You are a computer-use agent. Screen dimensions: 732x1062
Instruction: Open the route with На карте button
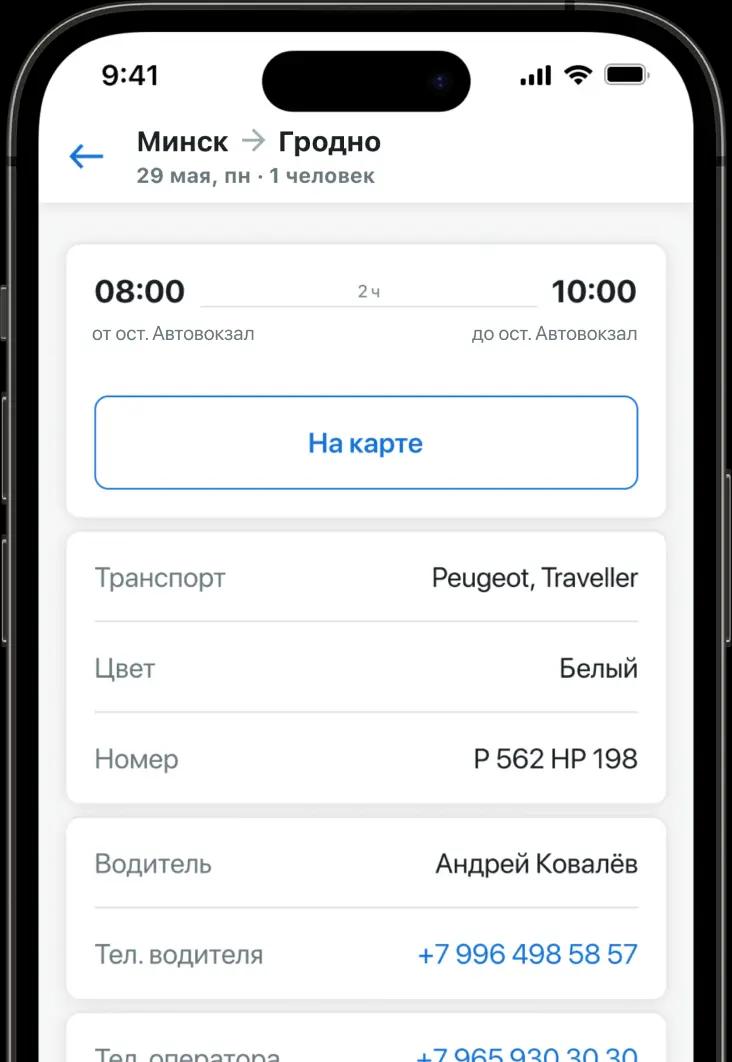click(x=366, y=443)
